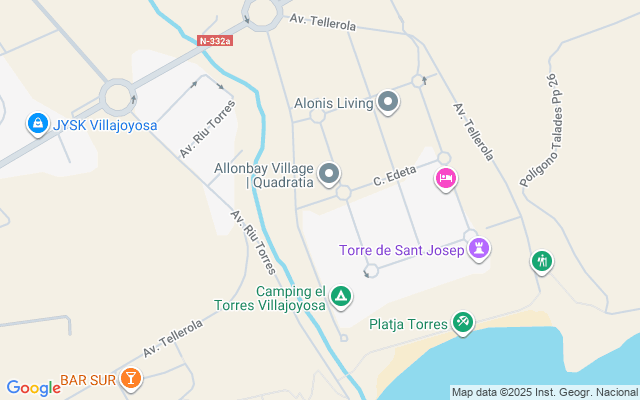The image size is (640, 400).
Task: Tap the Platja Torres beach marker
Action: [462, 323]
